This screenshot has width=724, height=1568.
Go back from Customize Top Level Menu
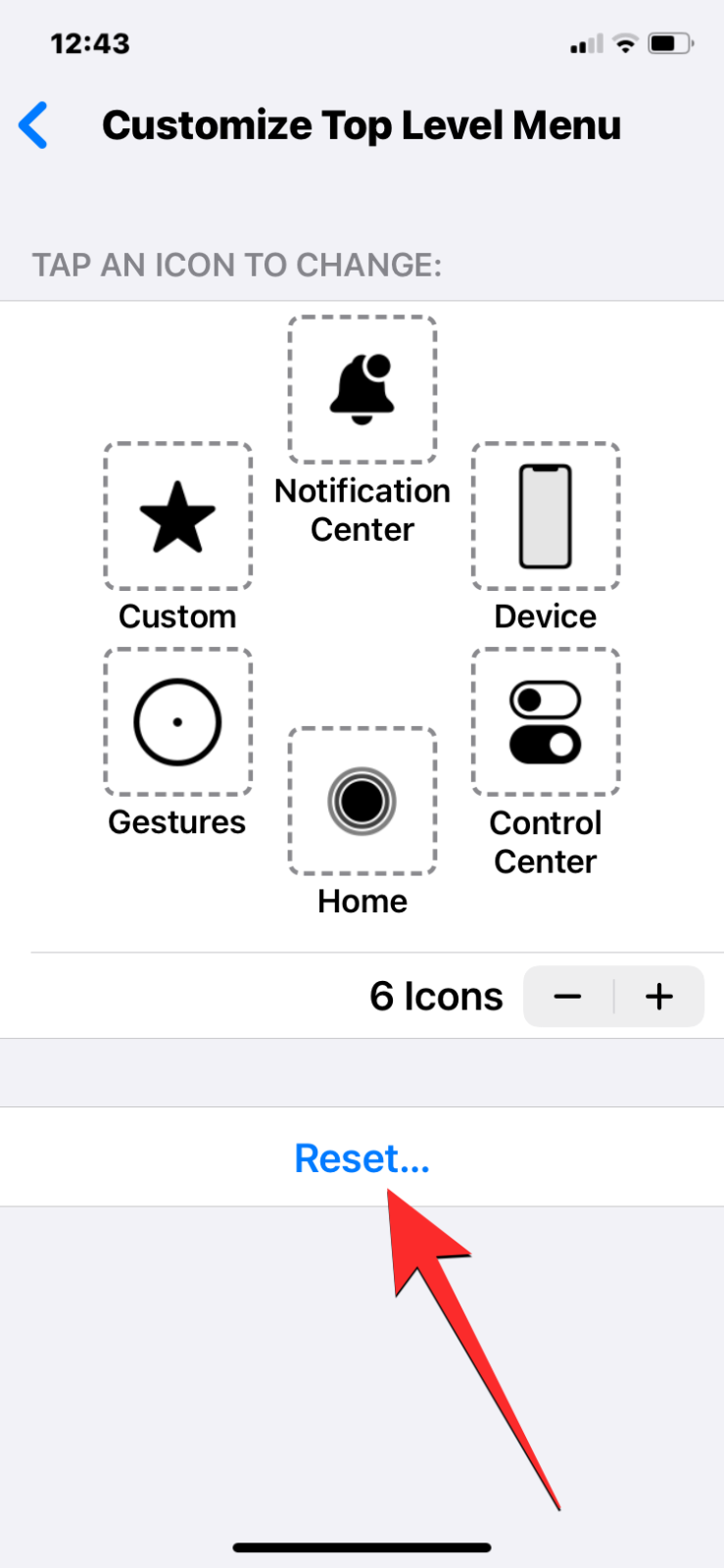34,125
